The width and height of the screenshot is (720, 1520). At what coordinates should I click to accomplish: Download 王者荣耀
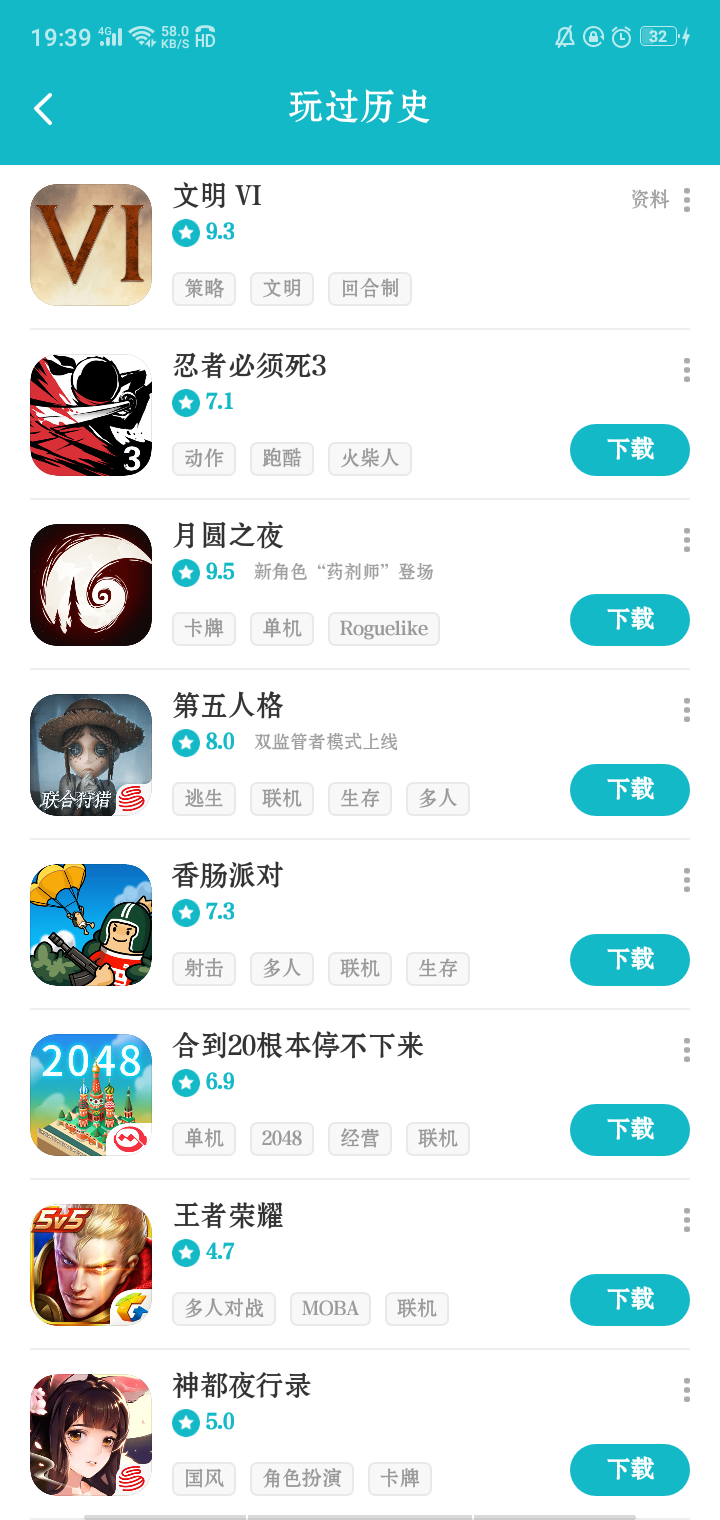pyautogui.click(x=629, y=1300)
